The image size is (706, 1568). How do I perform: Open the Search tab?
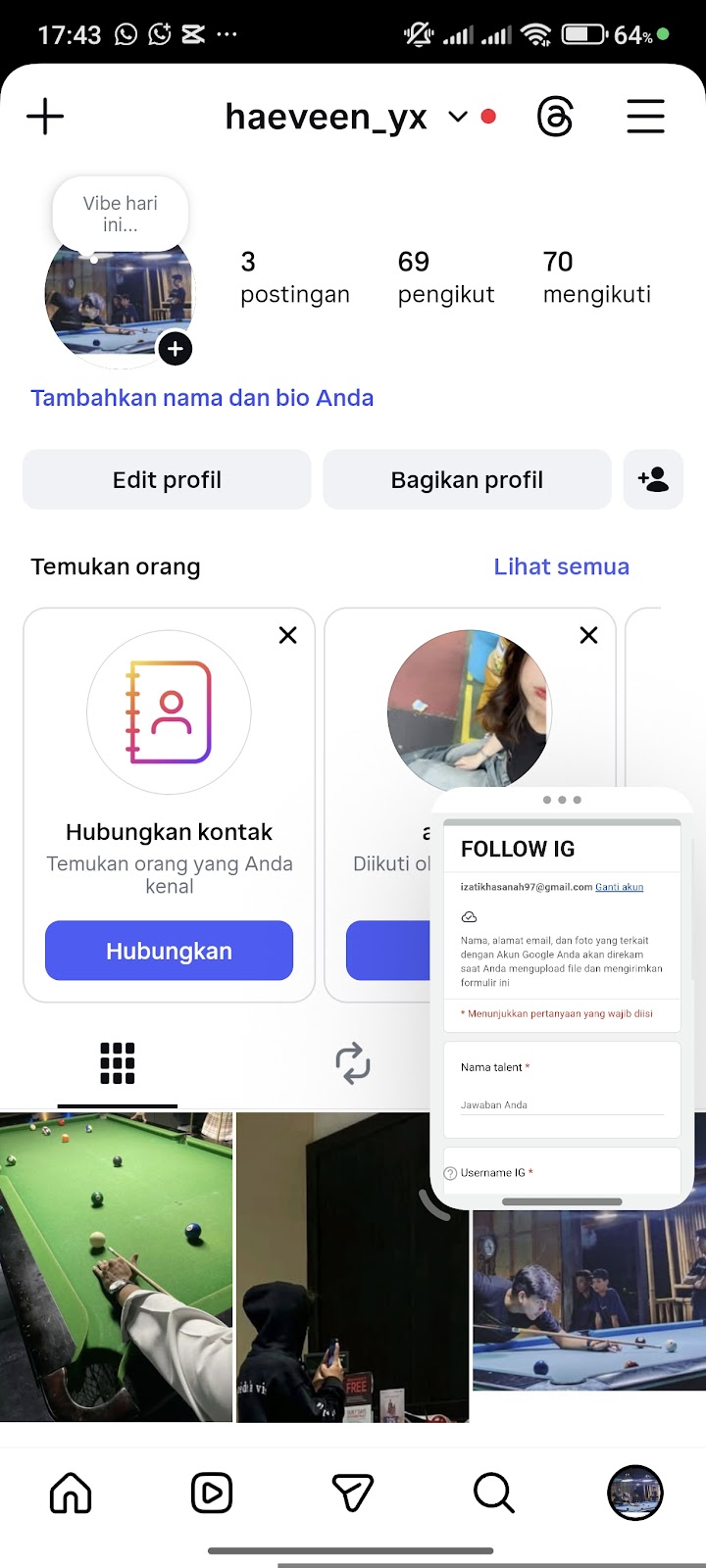click(x=493, y=1494)
